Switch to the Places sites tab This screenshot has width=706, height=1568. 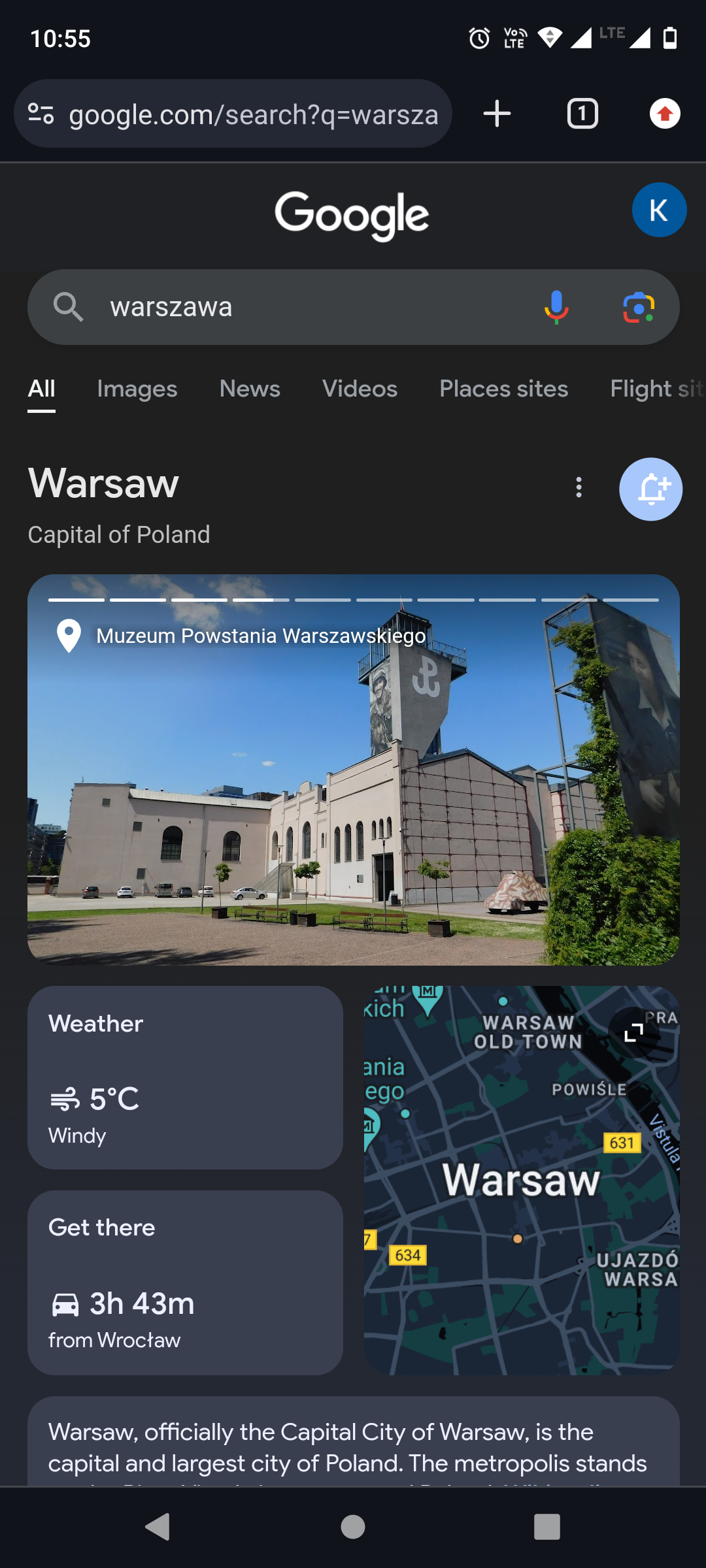point(503,389)
